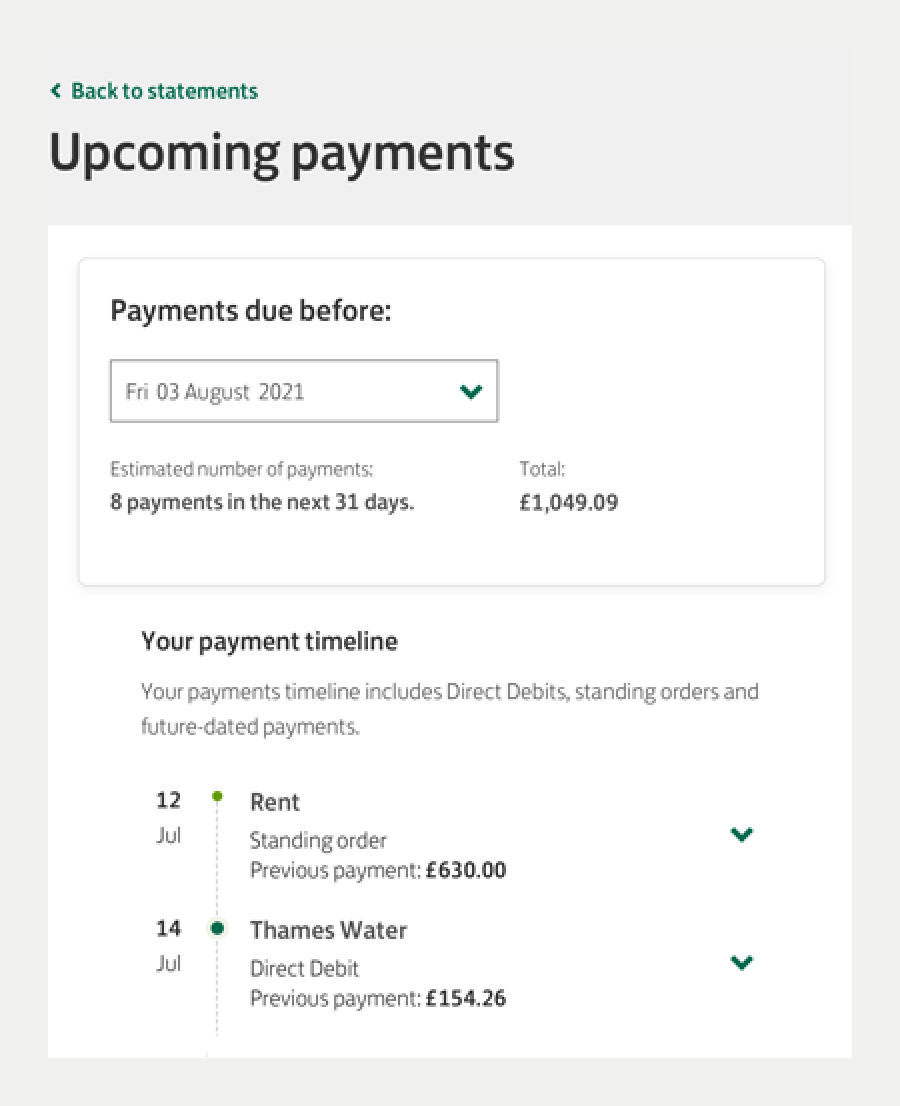Viewport: 900px width, 1106px height.
Task: Click the chevron icon on the Thames Water row
Action: point(742,962)
